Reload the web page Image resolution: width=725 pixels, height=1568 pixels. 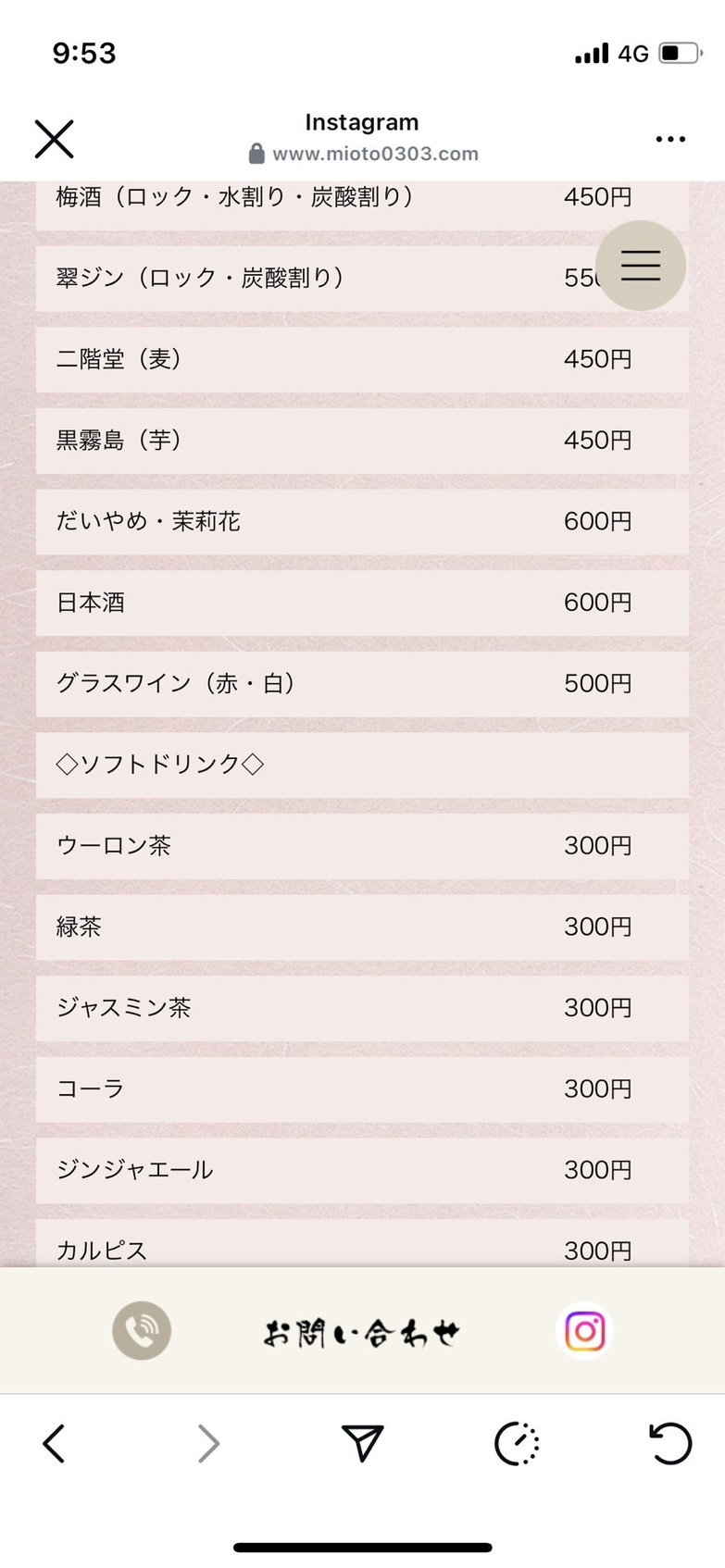[670, 1443]
